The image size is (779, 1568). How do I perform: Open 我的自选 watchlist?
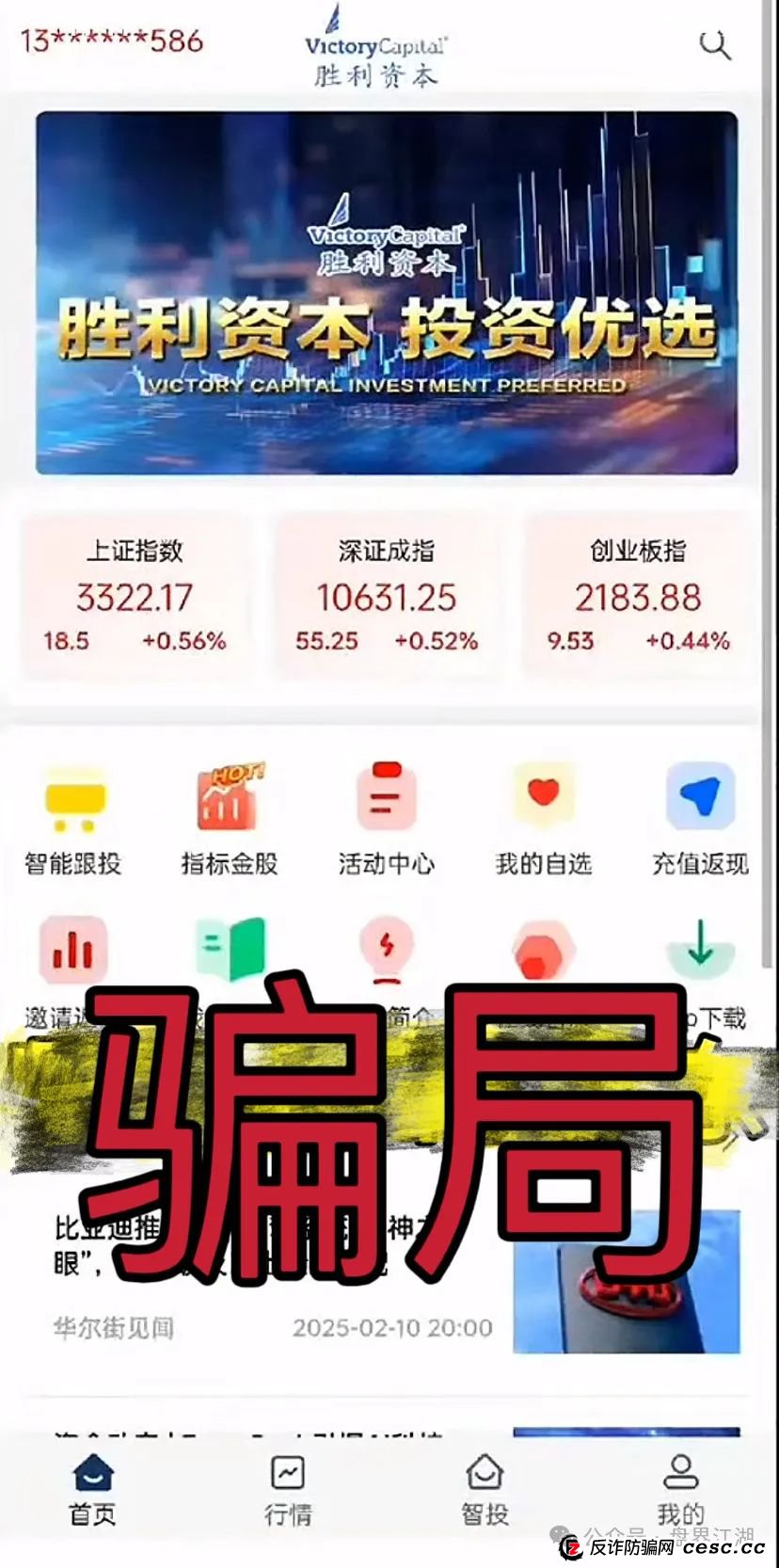pyautogui.click(x=544, y=820)
